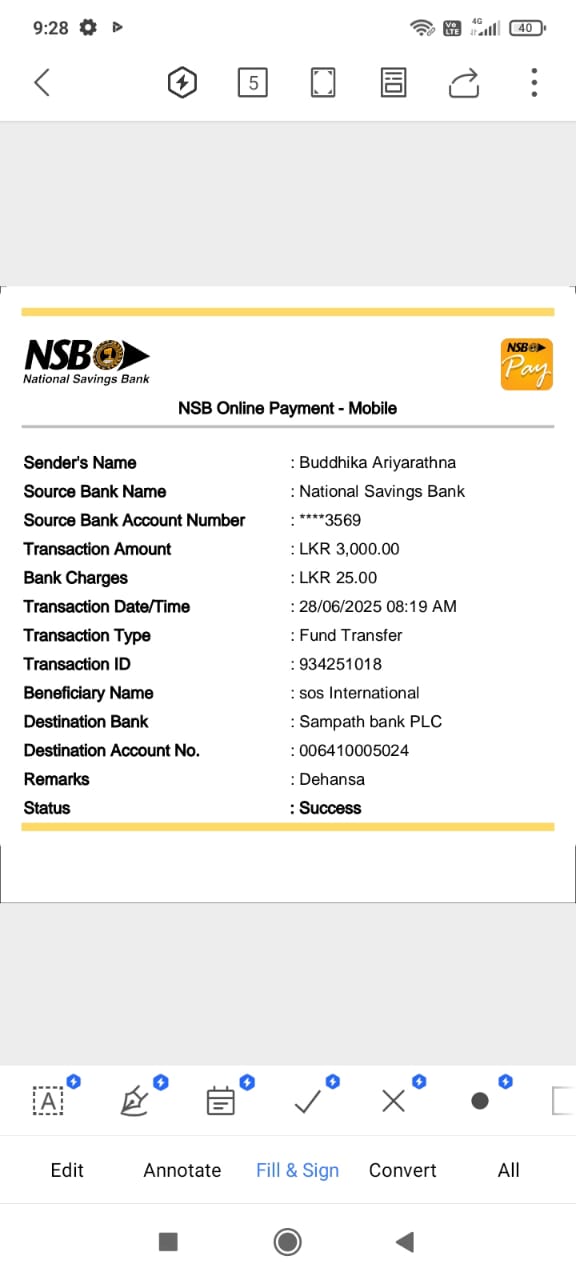Add a cross mark to the document
This screenshot has width=576, height=1280.
[x=393, y=1101]
